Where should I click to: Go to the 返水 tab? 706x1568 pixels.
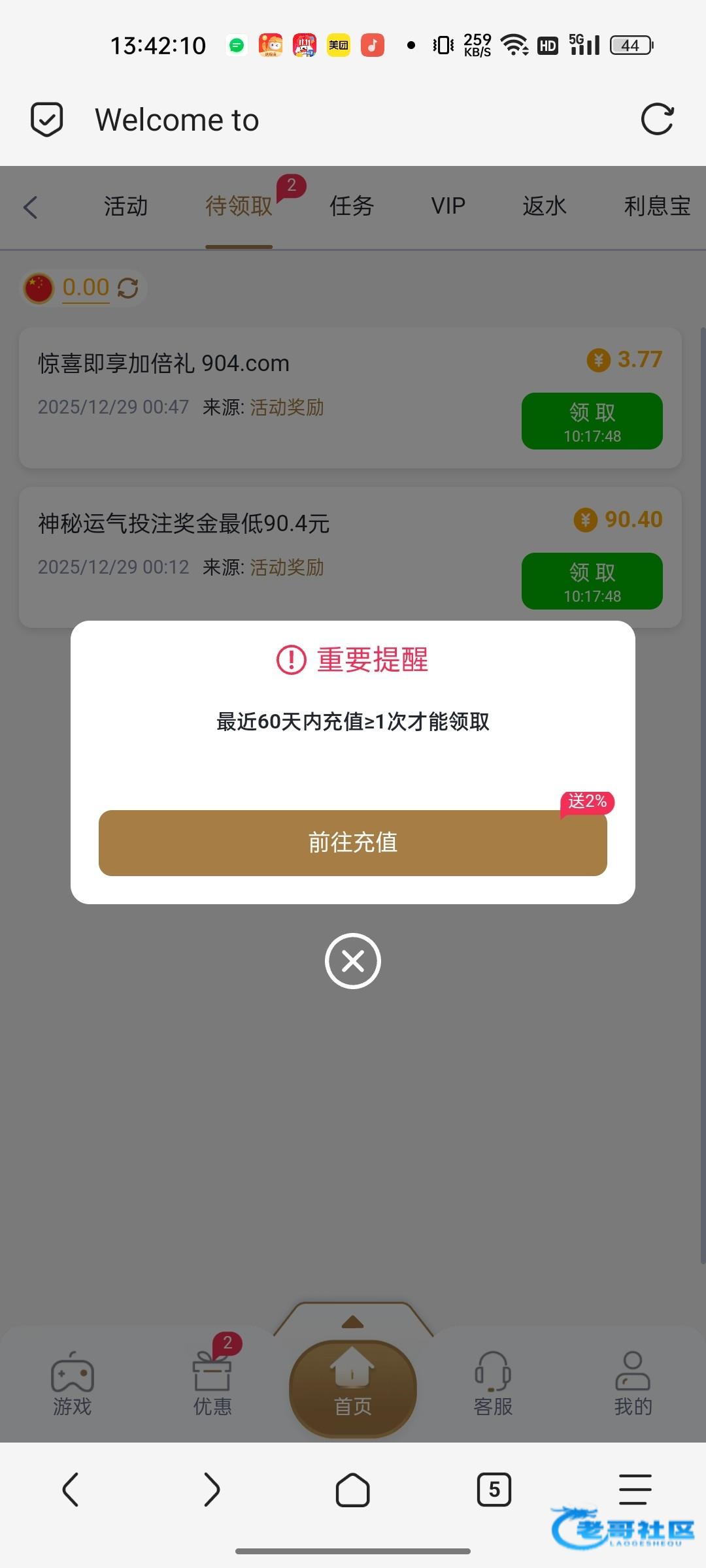click(x=545, y=206)
